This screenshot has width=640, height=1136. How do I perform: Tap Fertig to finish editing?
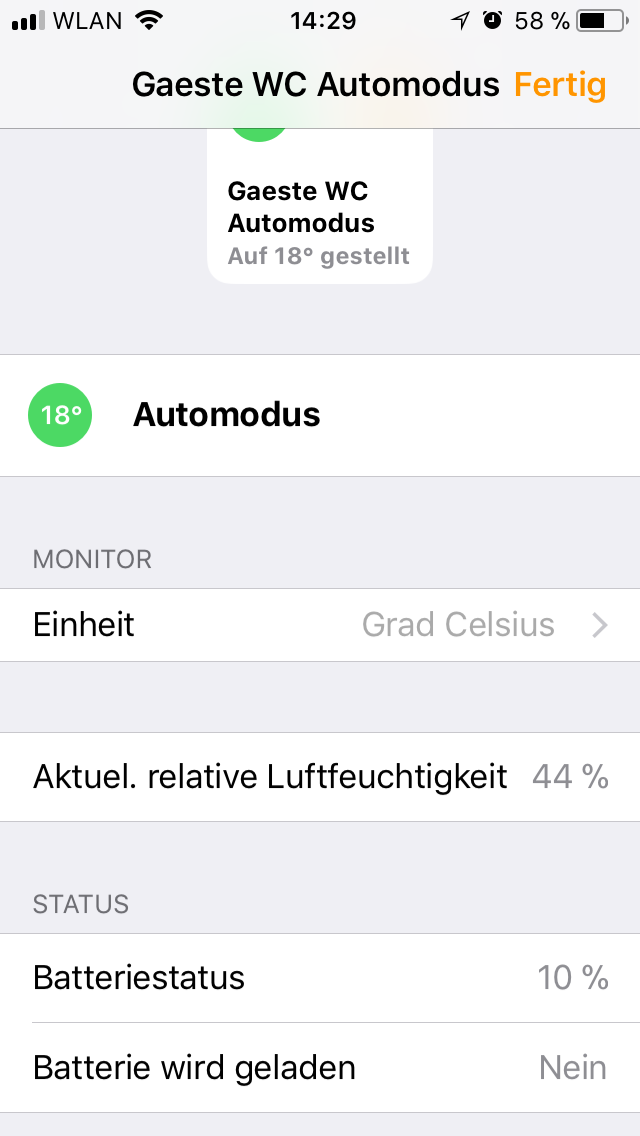tap(560, 85)
